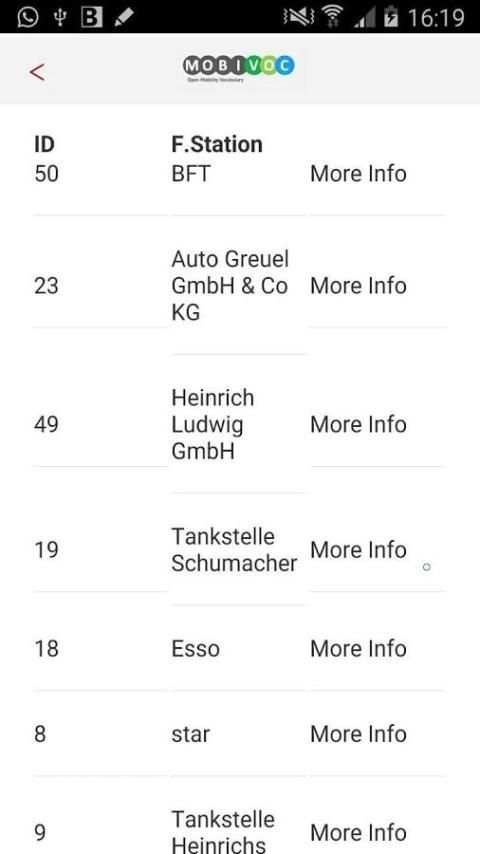Open More Info for Tankstelle Heinrichs
Screen dimensions: 480x854
coord(359,832)
